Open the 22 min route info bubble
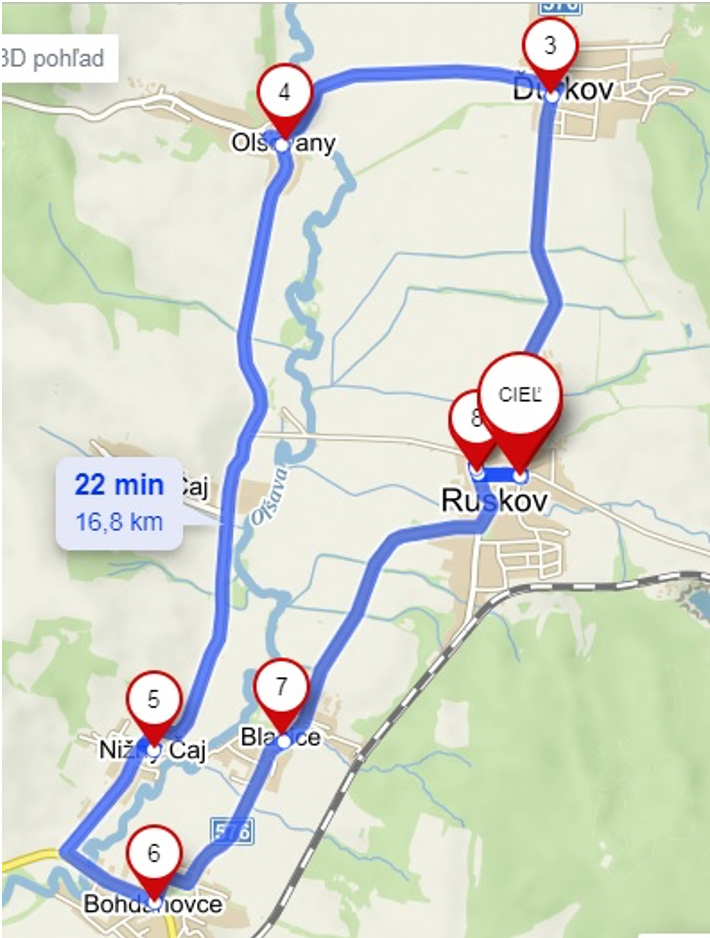 click(x=119, y=503)
